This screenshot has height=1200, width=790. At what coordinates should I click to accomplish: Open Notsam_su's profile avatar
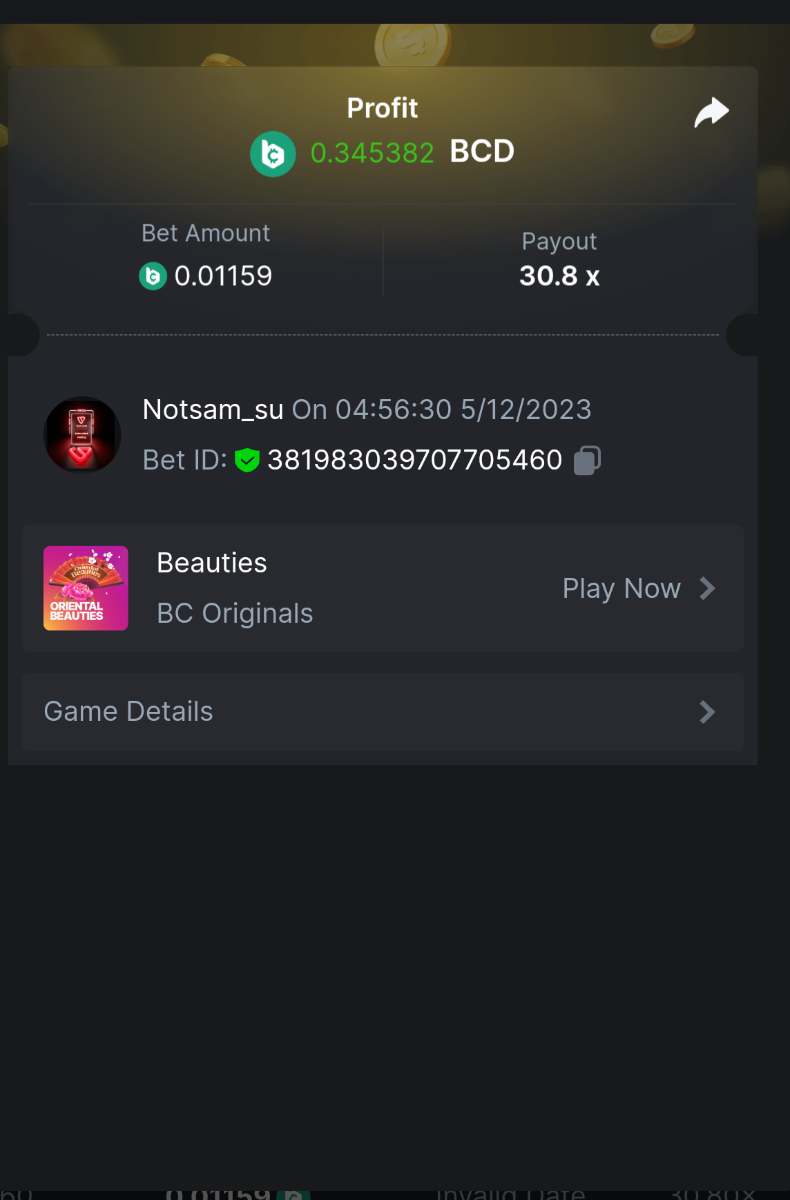coord(82,435)
